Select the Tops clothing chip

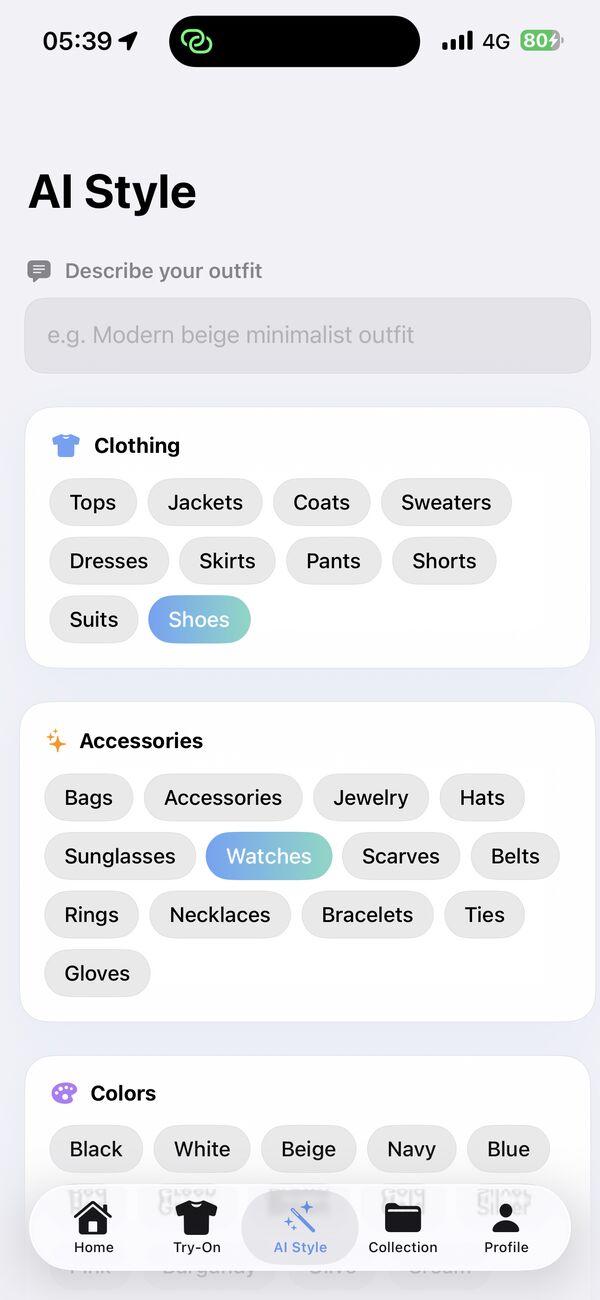93,503
